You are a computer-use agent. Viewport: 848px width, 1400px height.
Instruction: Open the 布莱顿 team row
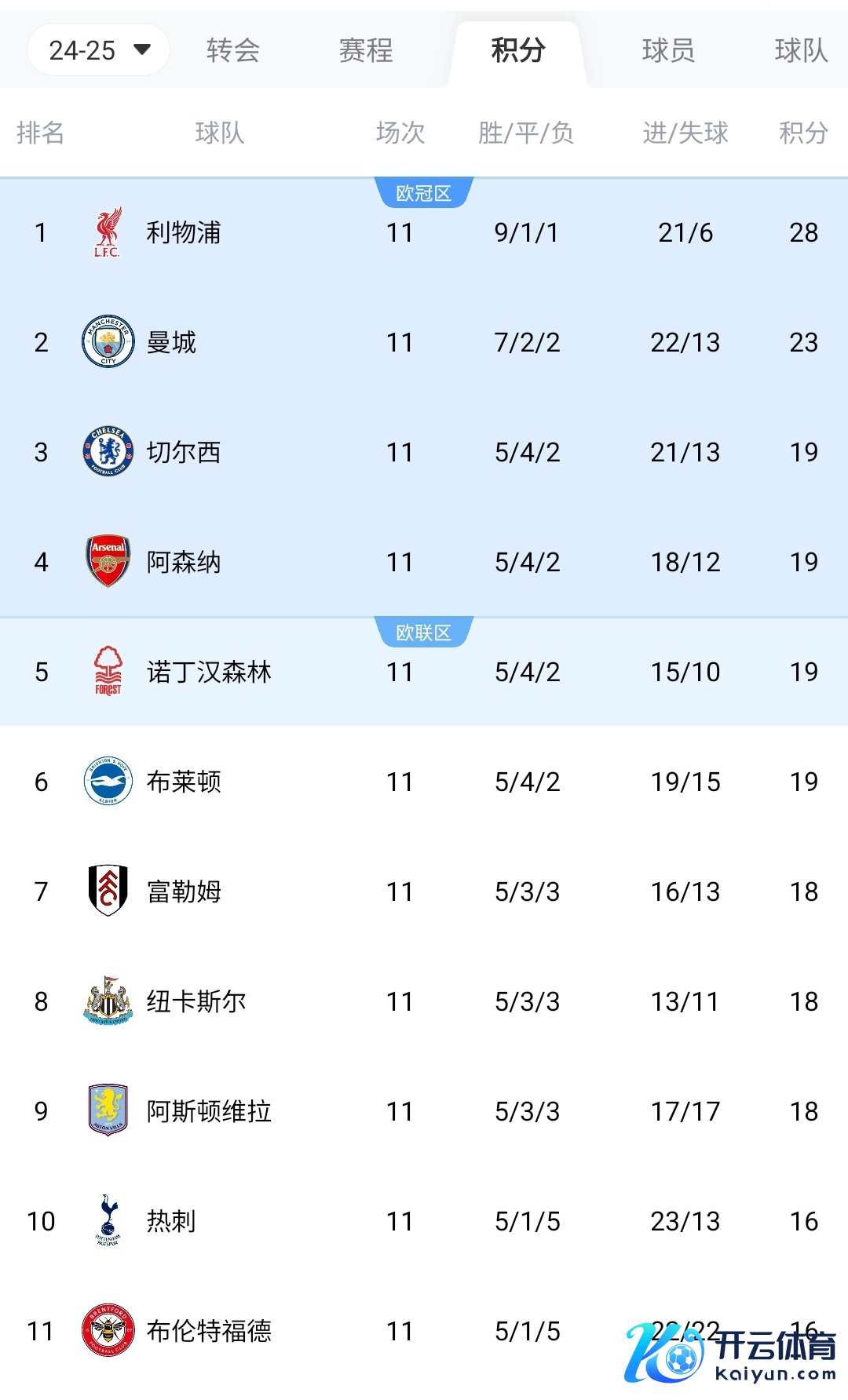point(424,782)
